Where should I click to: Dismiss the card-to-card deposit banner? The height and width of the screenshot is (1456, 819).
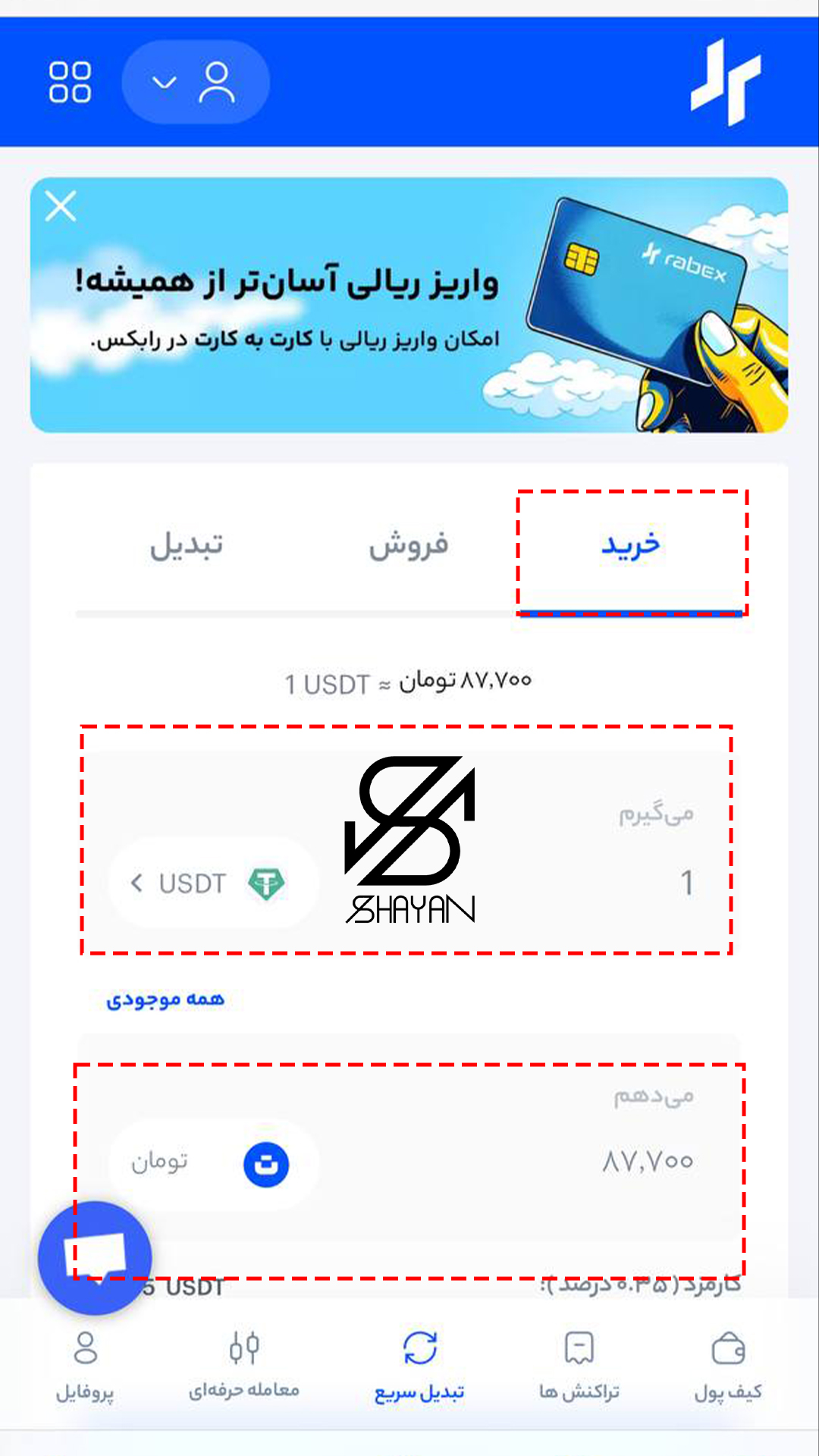61,206
